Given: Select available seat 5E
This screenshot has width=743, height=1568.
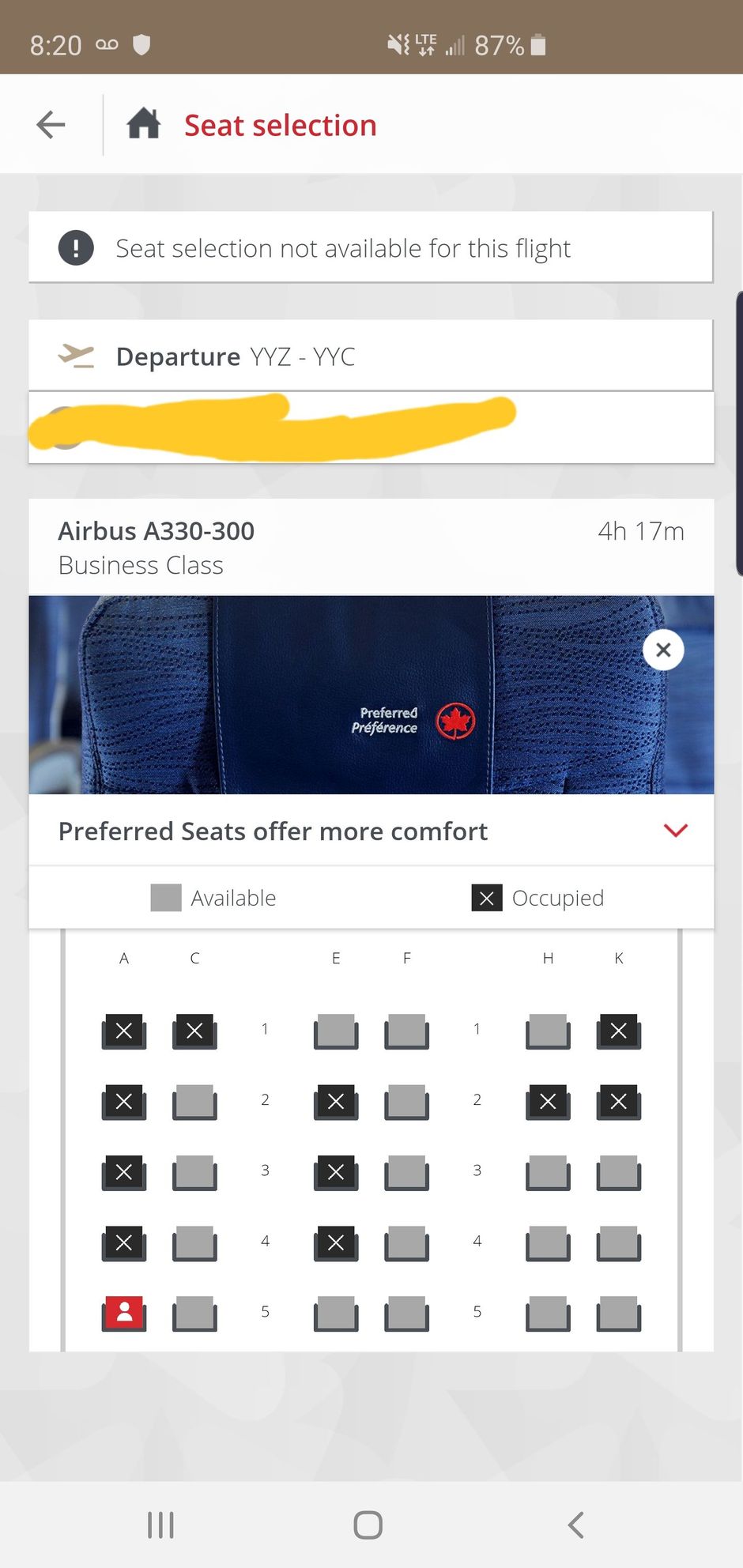Looking at the screenshot, I should 336,1313.
